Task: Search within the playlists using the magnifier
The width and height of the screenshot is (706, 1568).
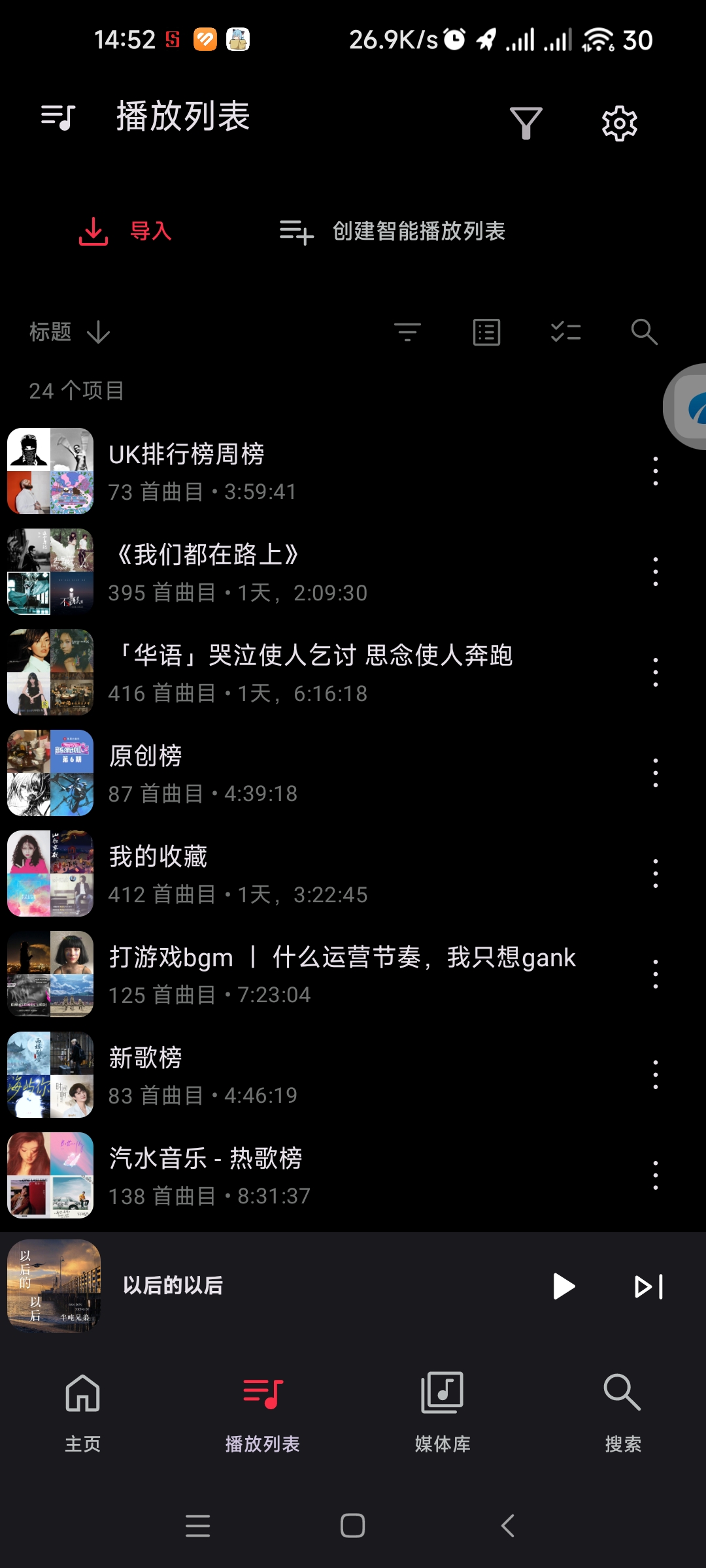Action: click(644, 332)
